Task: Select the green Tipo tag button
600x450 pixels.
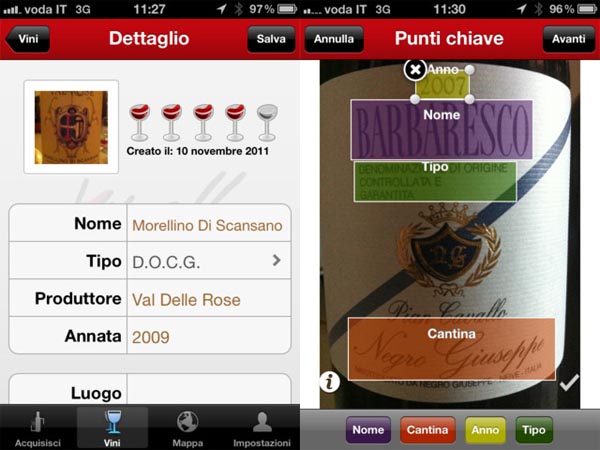Action: [534, 431]
